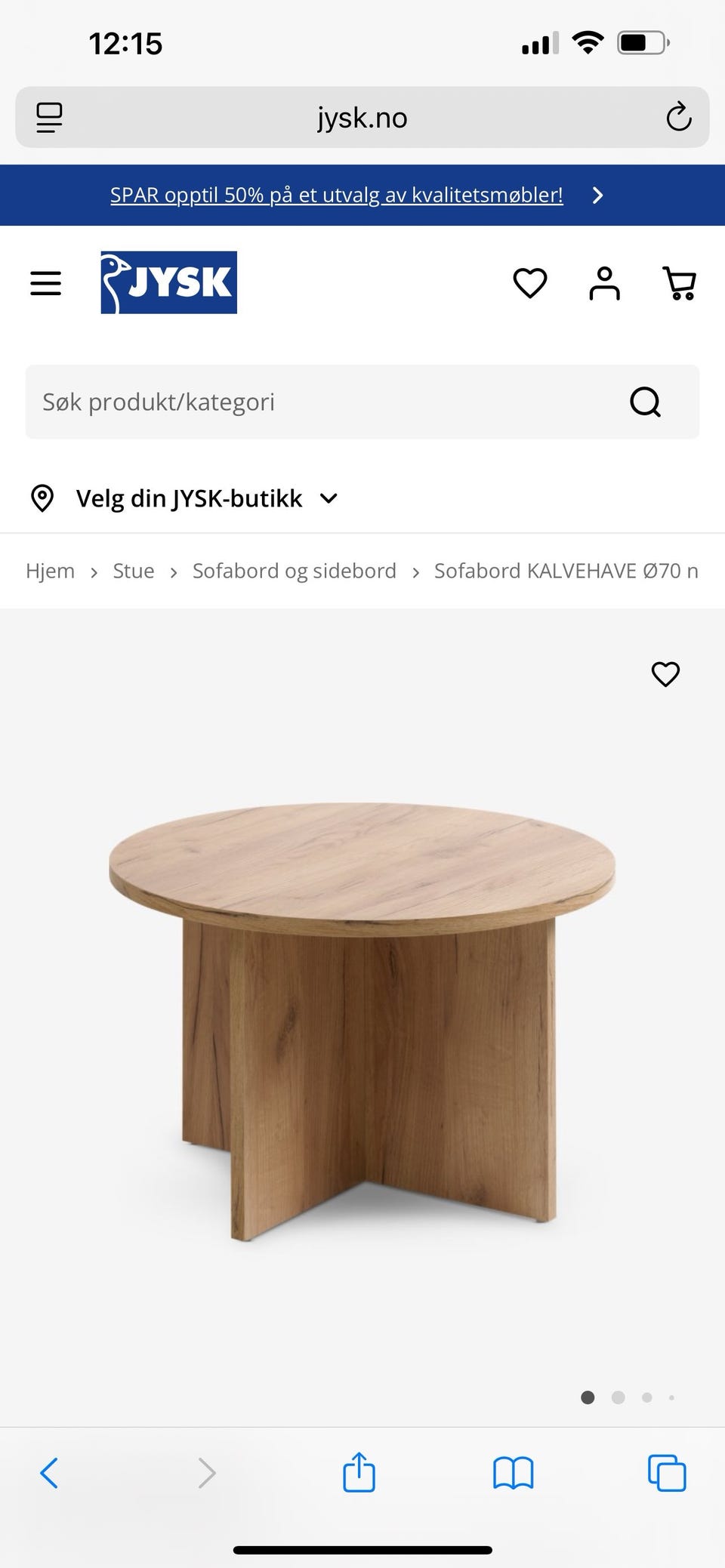Add the KALVEHAVE table to favorites

665,673
